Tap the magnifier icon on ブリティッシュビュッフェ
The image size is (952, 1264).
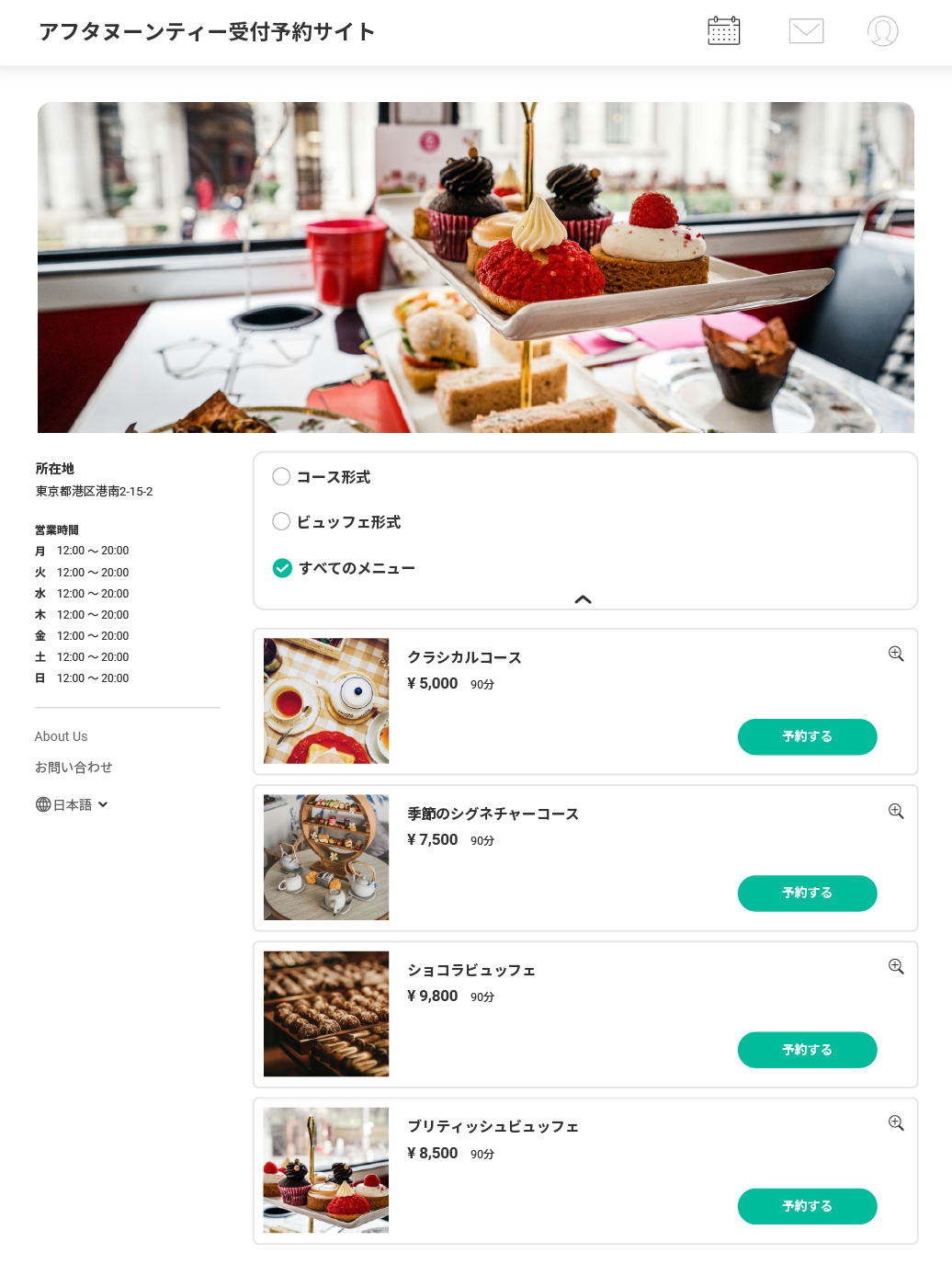tap(896, 1122)
